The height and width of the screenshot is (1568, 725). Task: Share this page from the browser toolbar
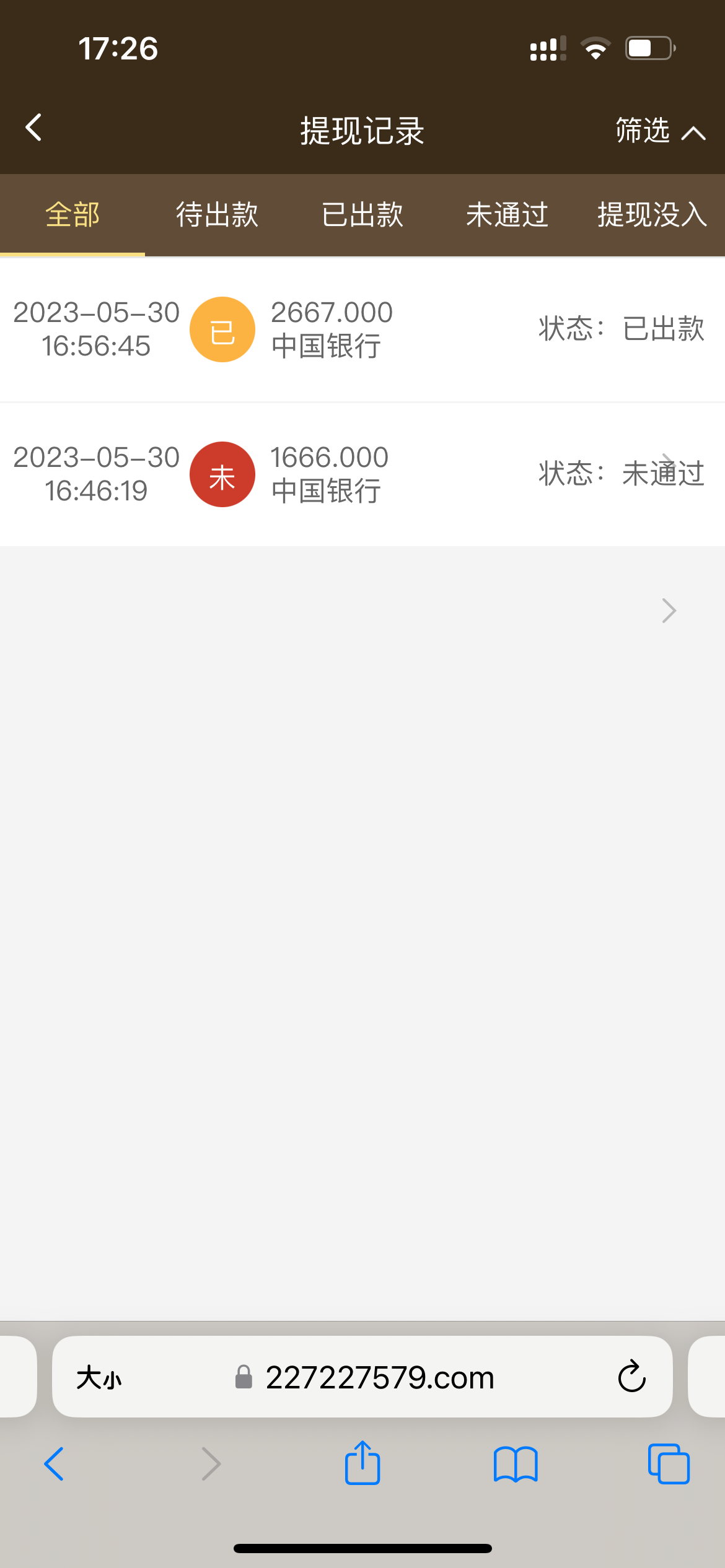[x=362, y=1463]
